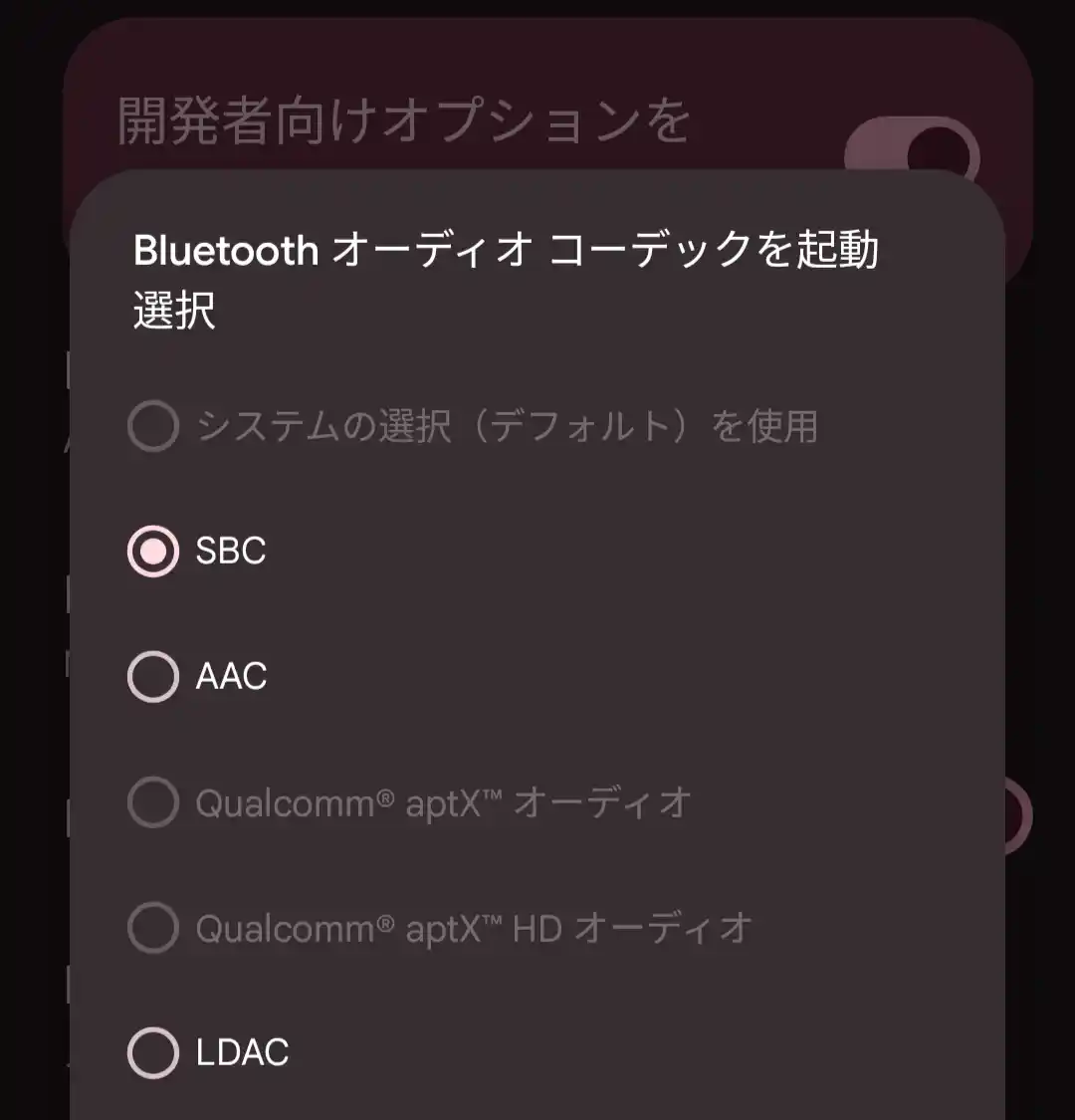Tap the SBC text label

[x=227, y=552]
